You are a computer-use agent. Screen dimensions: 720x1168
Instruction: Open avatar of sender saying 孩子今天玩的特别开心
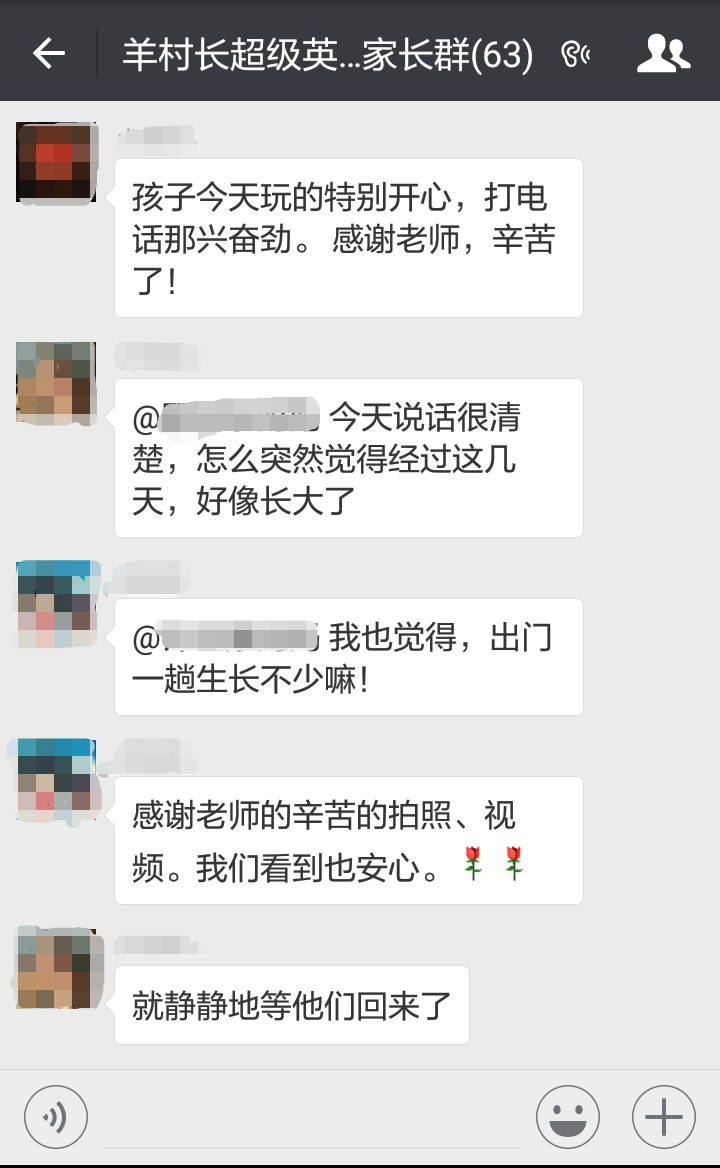click(57, 162)
